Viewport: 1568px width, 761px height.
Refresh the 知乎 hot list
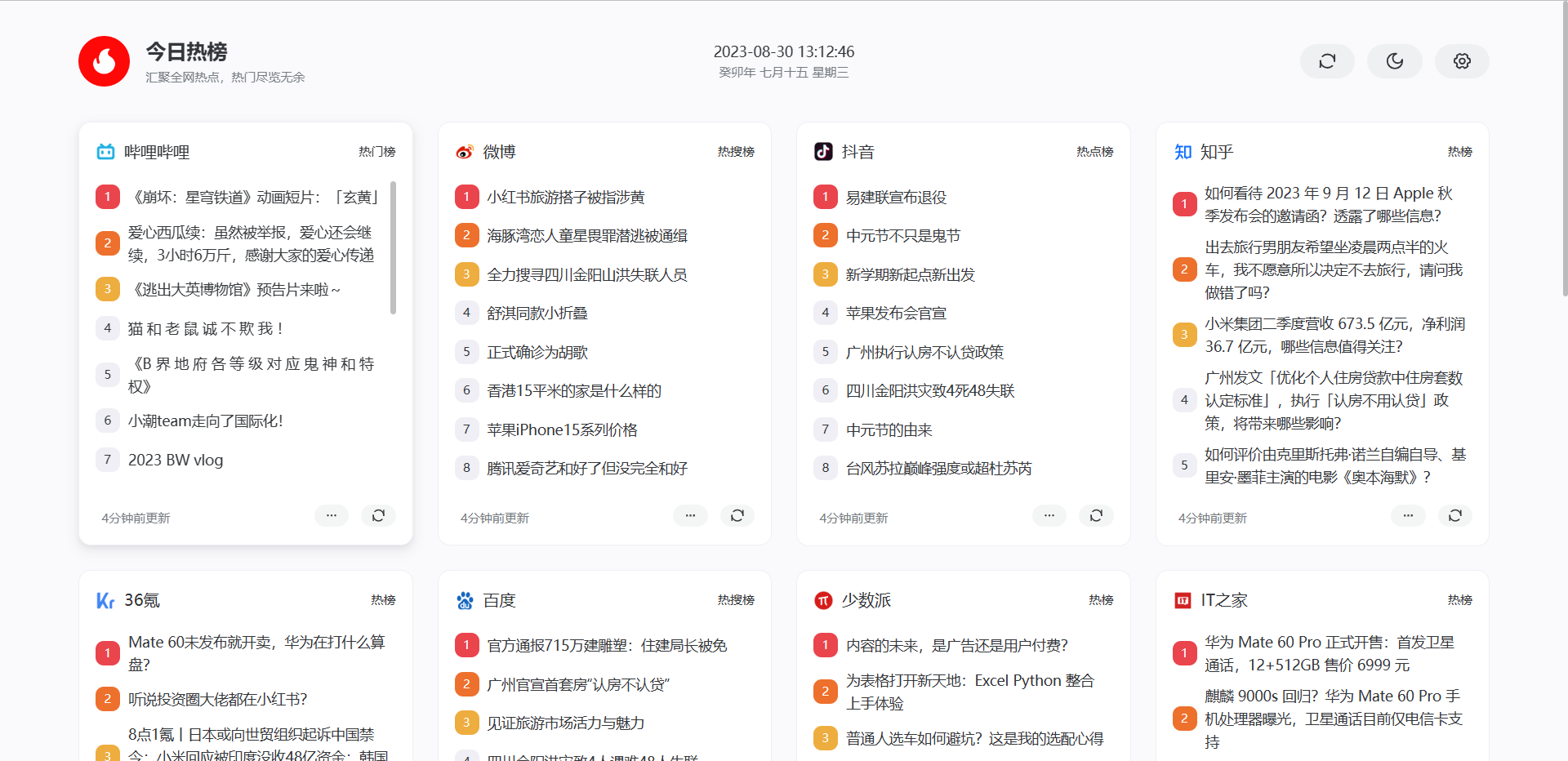pos(1454,515)
